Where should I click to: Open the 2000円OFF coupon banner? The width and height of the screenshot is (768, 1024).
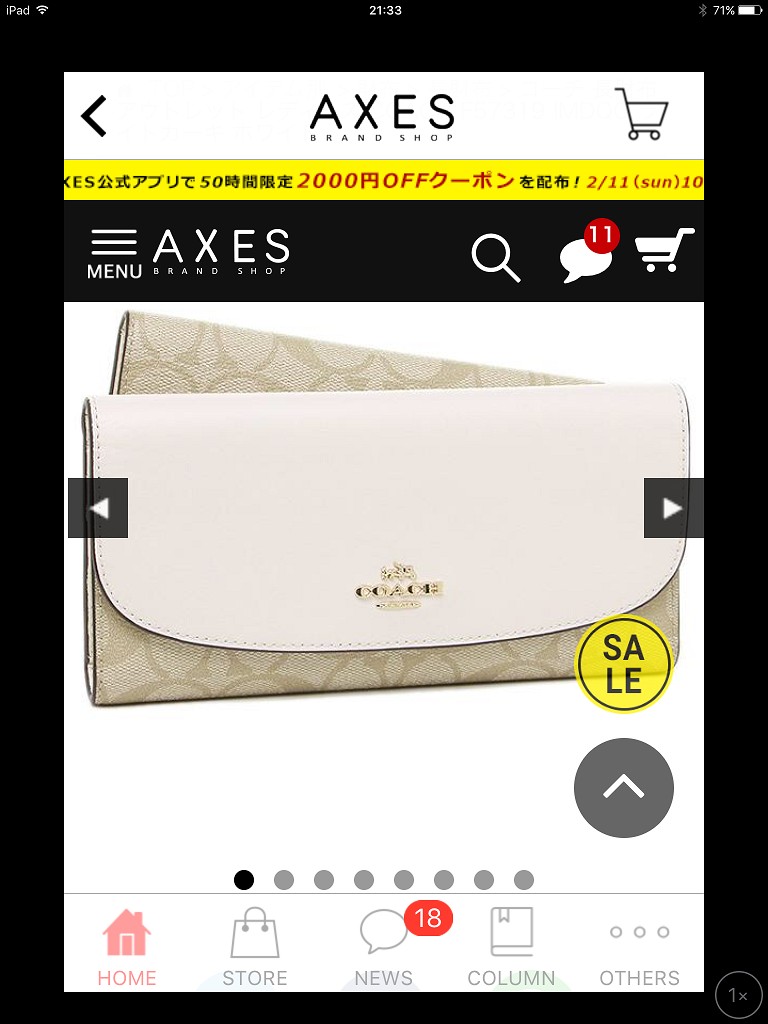384,181
